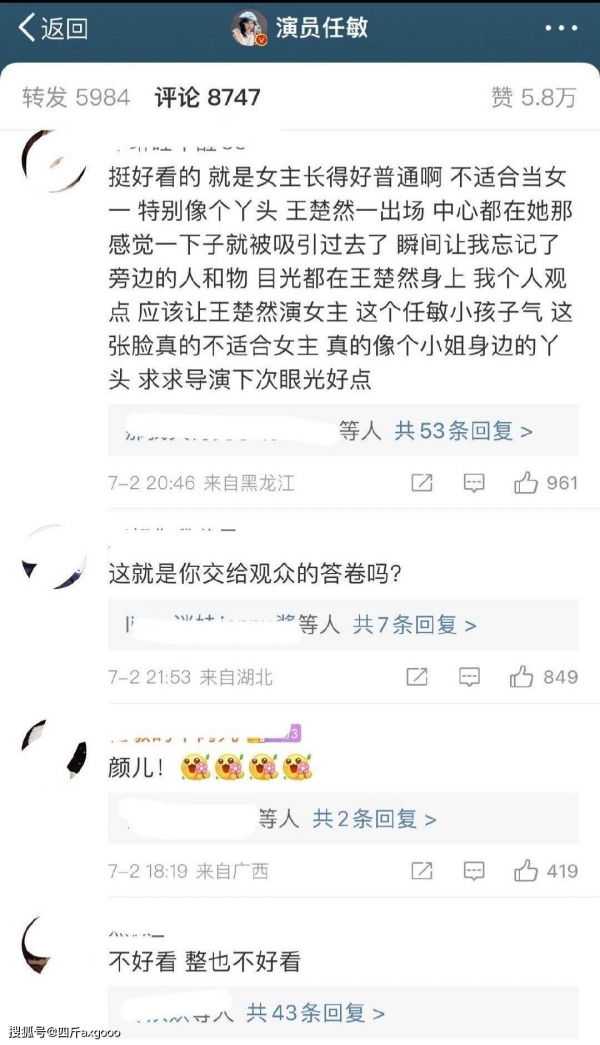Image resolution: width=600 pixels, height=1045 pixels.
Task: Open the three-dot overflow menu
Action: point(560,28)
